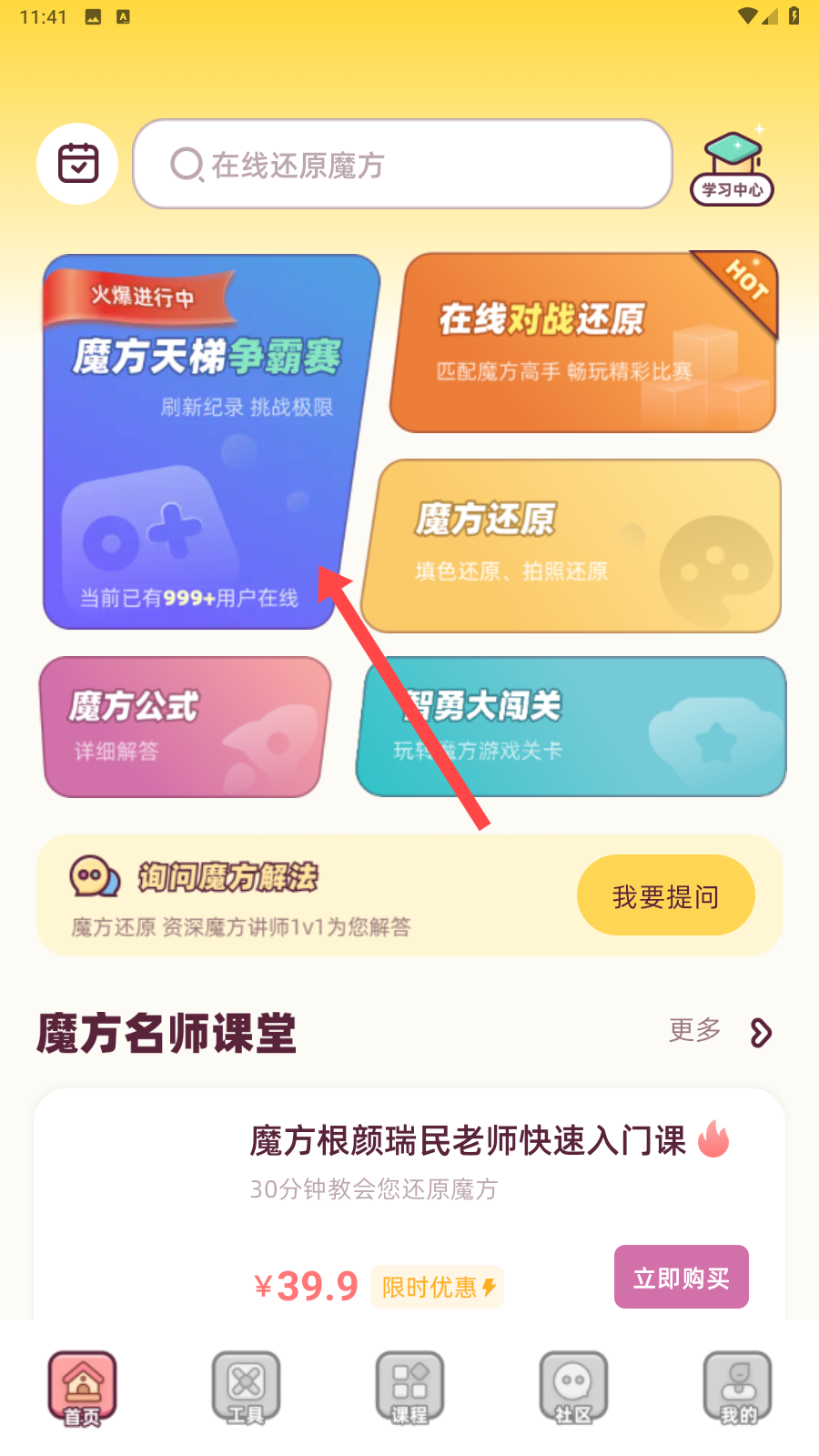Switch to the 工具 tab
819x1456 pixels.
[246, 1388]
